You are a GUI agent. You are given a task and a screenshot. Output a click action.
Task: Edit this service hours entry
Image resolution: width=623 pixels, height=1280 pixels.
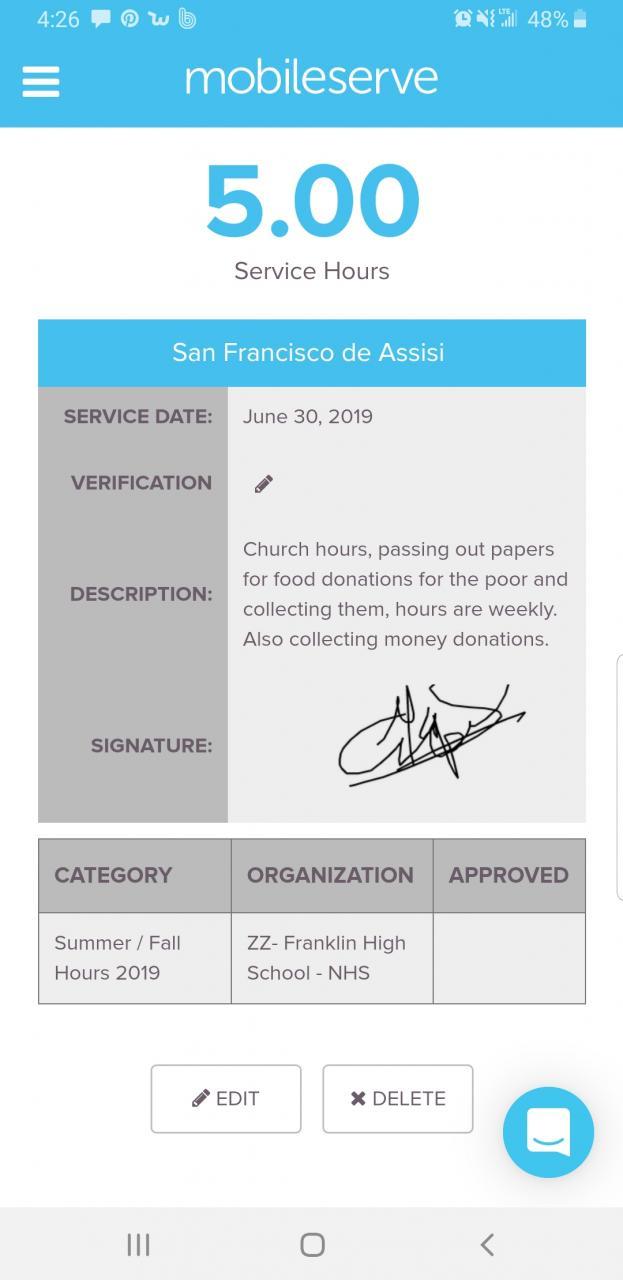click(226, 1099)
